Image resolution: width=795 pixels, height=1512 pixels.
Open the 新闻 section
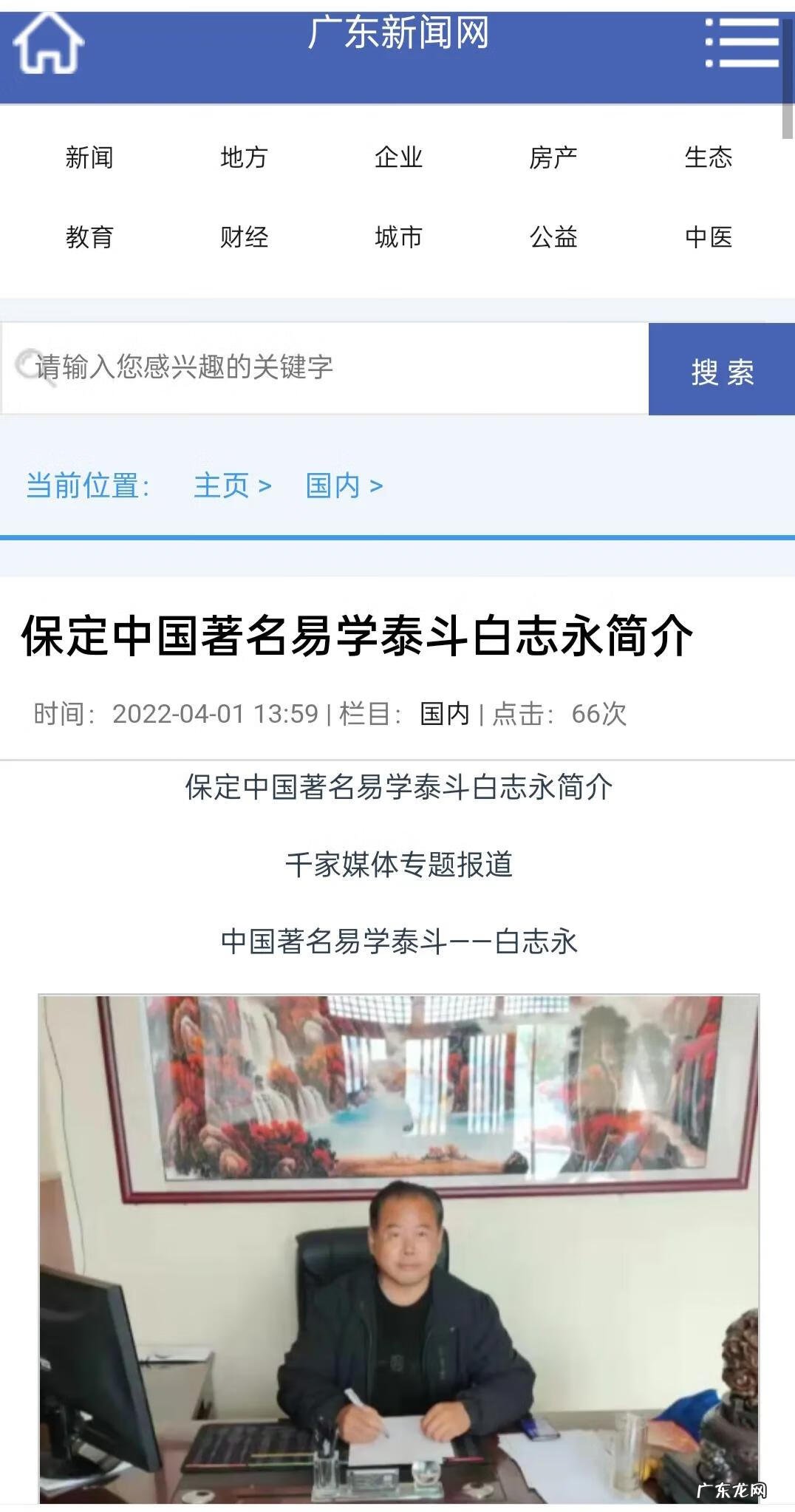[x=89, y=157]
